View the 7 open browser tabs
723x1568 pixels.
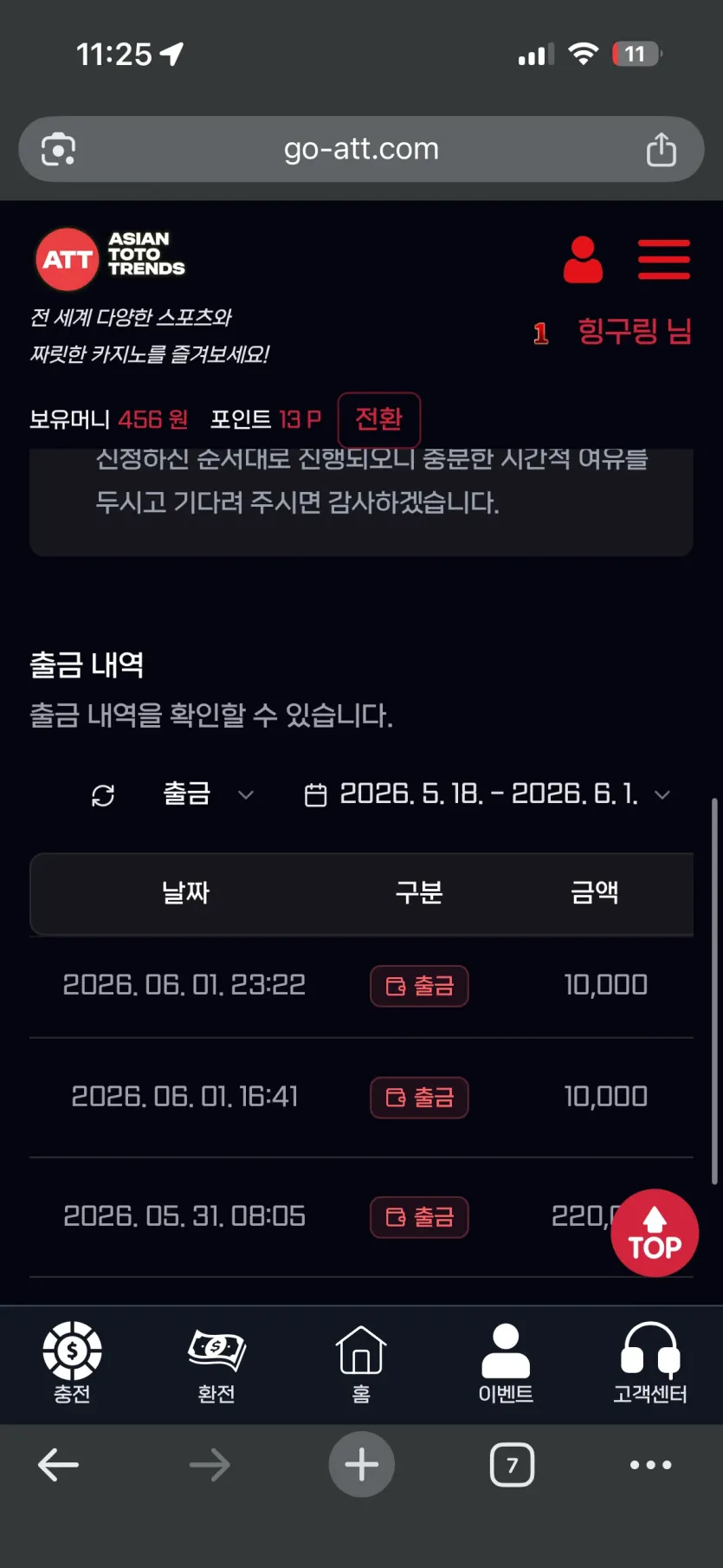[x=512, y=1465]
